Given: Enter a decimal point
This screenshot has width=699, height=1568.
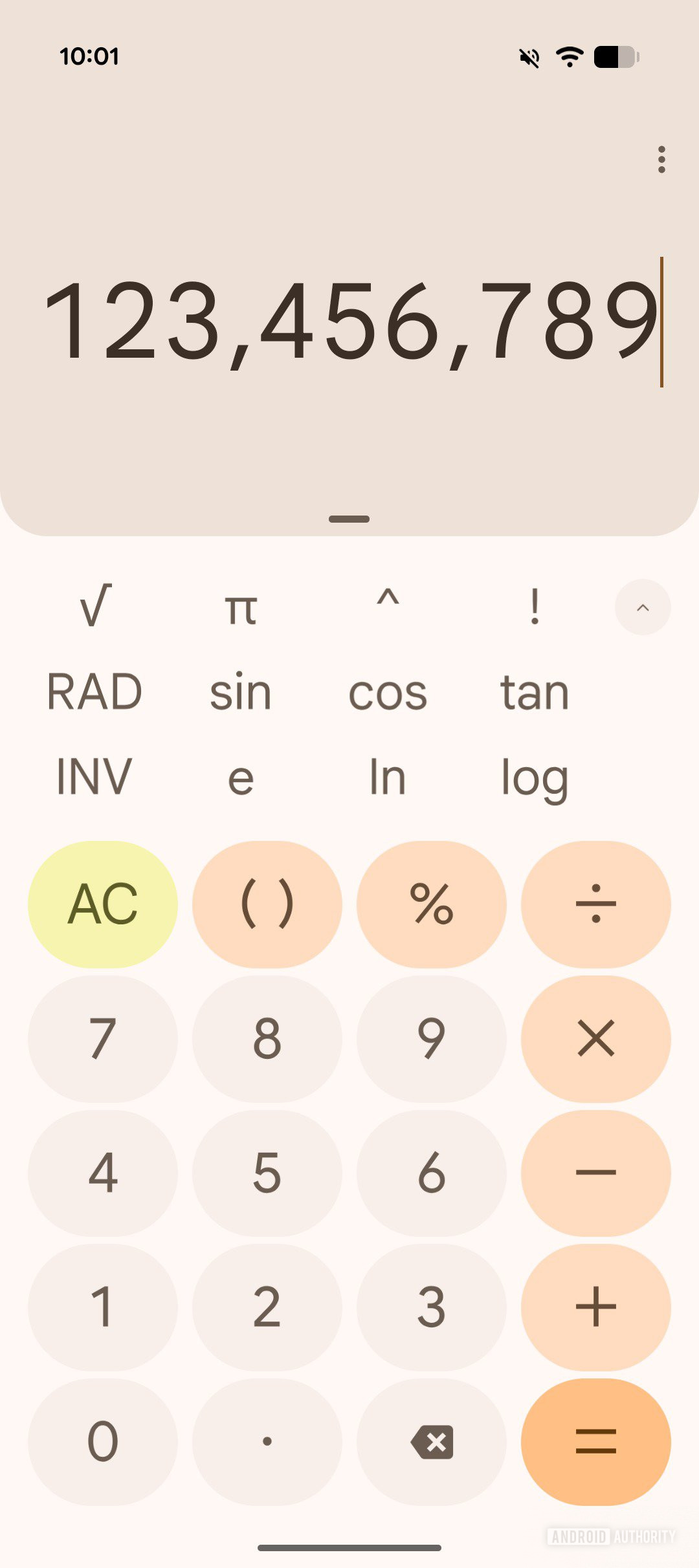Looking at the screenshot, I should (267, 1442).
